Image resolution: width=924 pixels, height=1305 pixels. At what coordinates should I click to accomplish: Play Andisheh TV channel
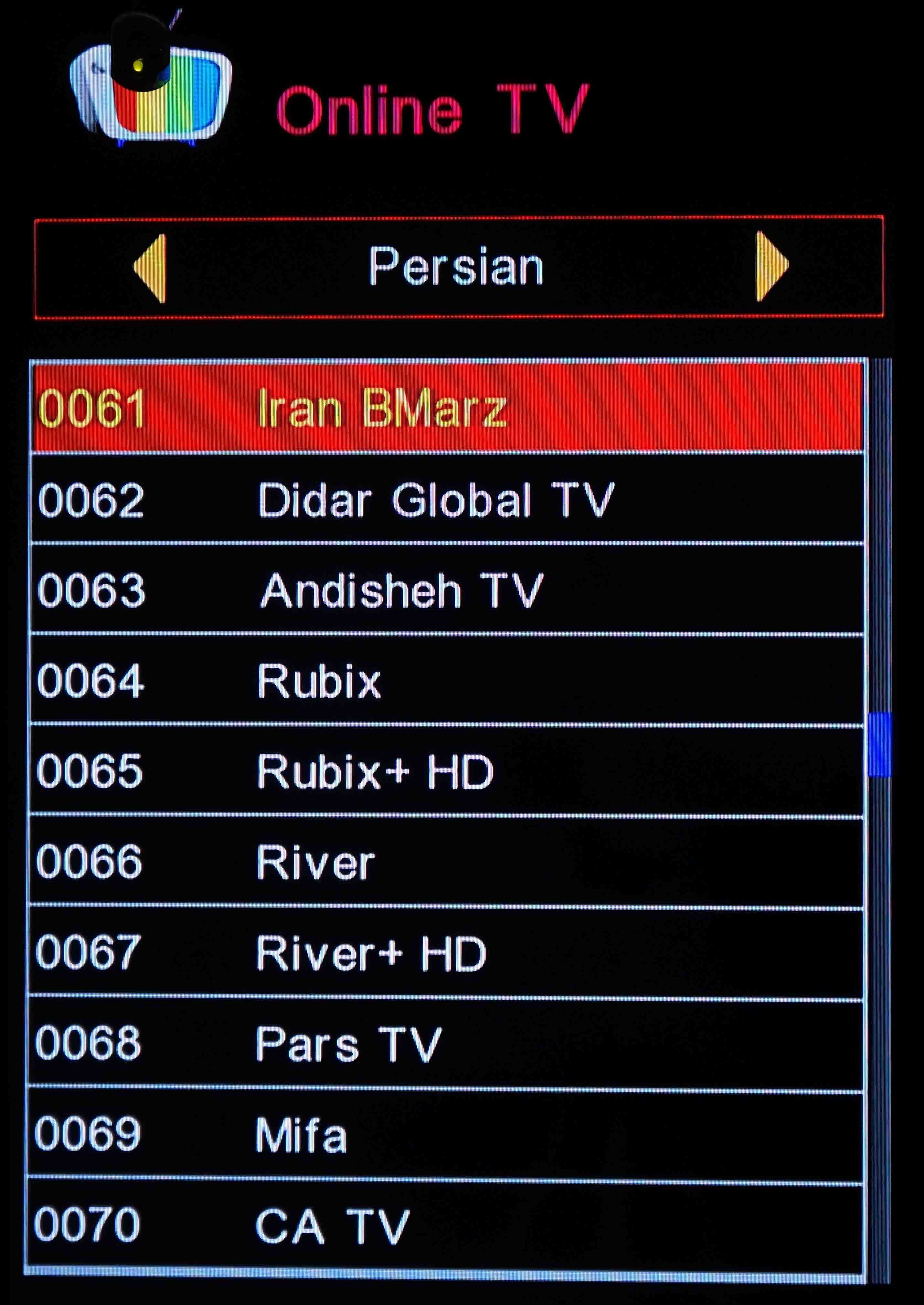pyautogui.click(x=447, y=590)
